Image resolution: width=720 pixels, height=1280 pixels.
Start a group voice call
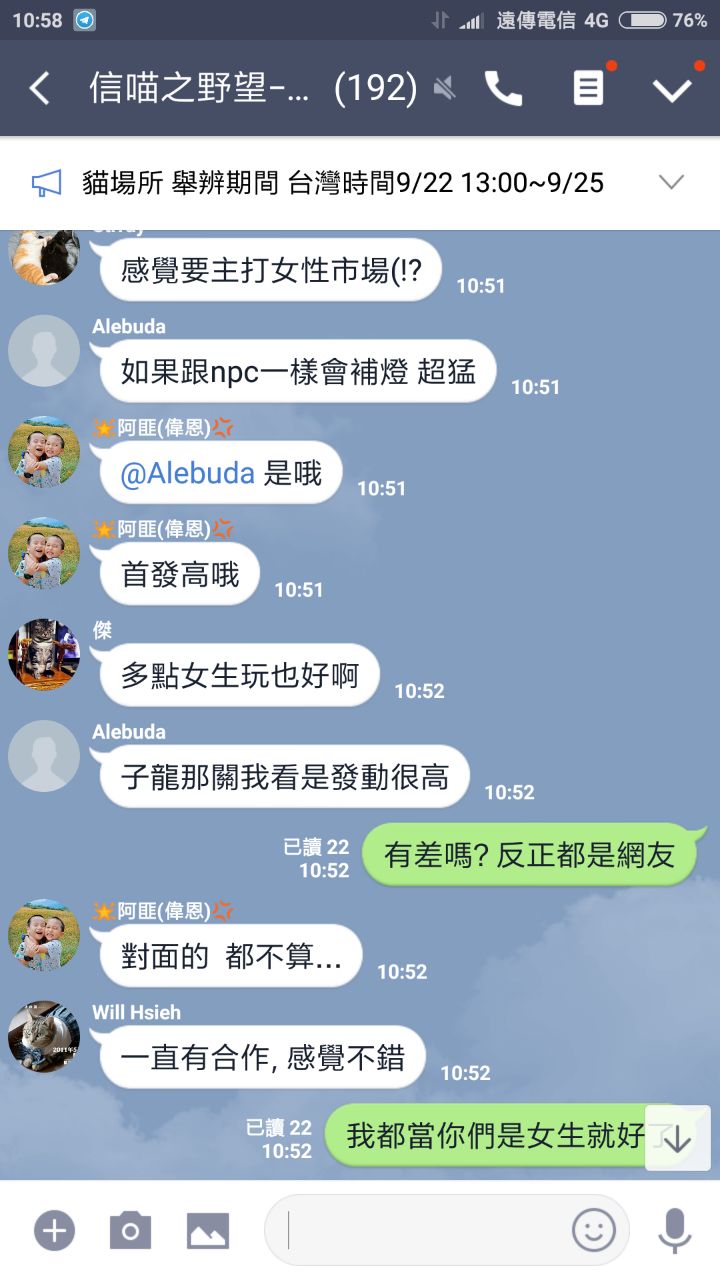coord(503,88)
